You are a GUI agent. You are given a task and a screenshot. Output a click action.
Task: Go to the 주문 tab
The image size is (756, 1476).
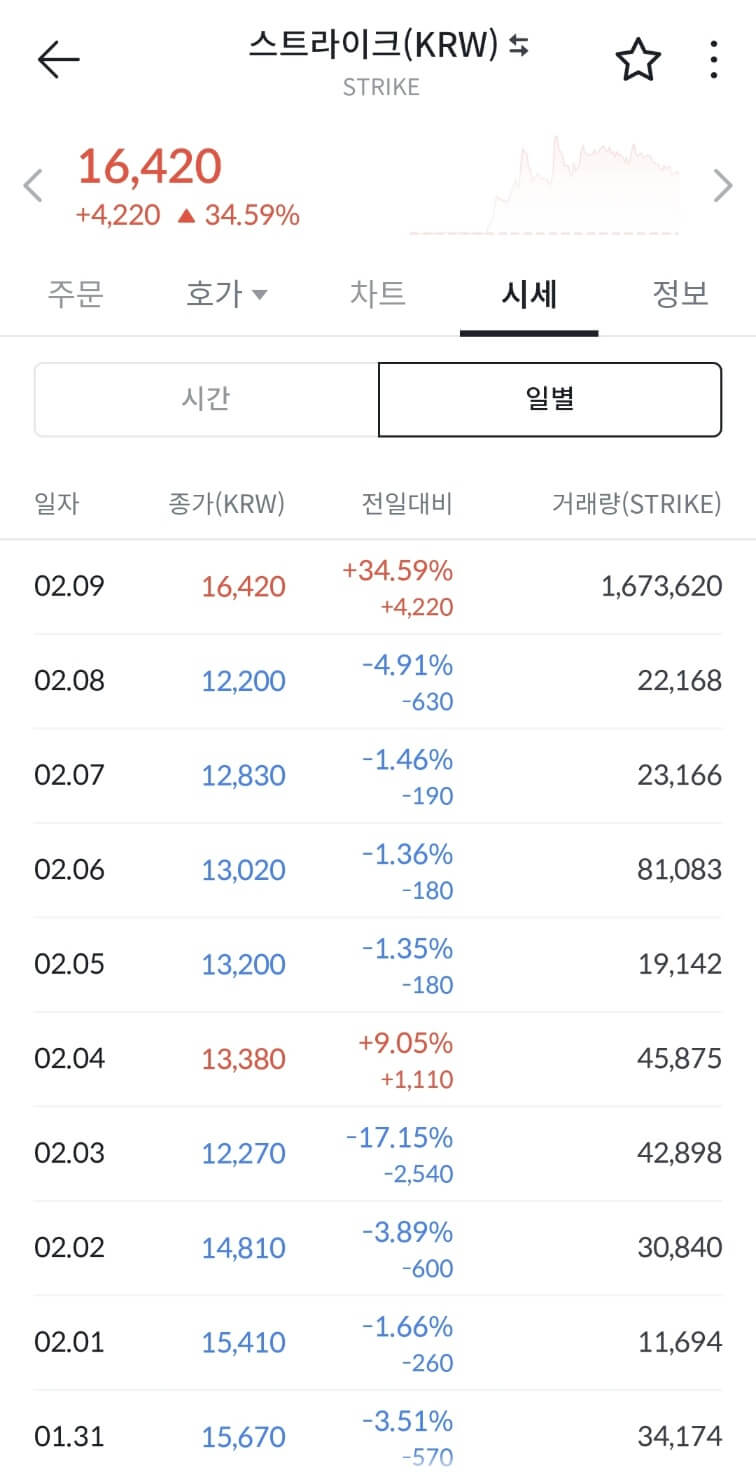click(x=75, y=293)
